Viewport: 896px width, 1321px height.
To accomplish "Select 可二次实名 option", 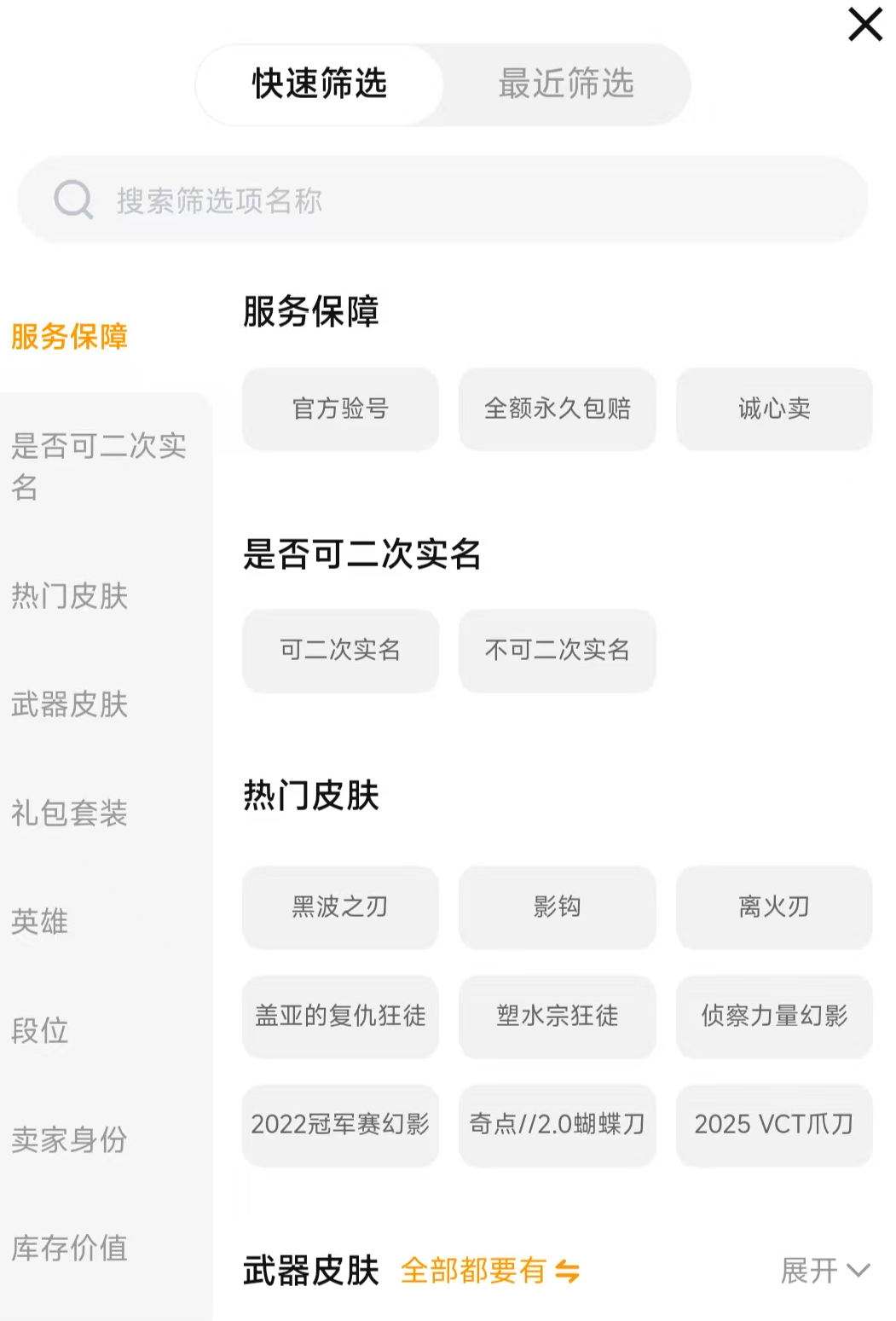I will (340, 650).
